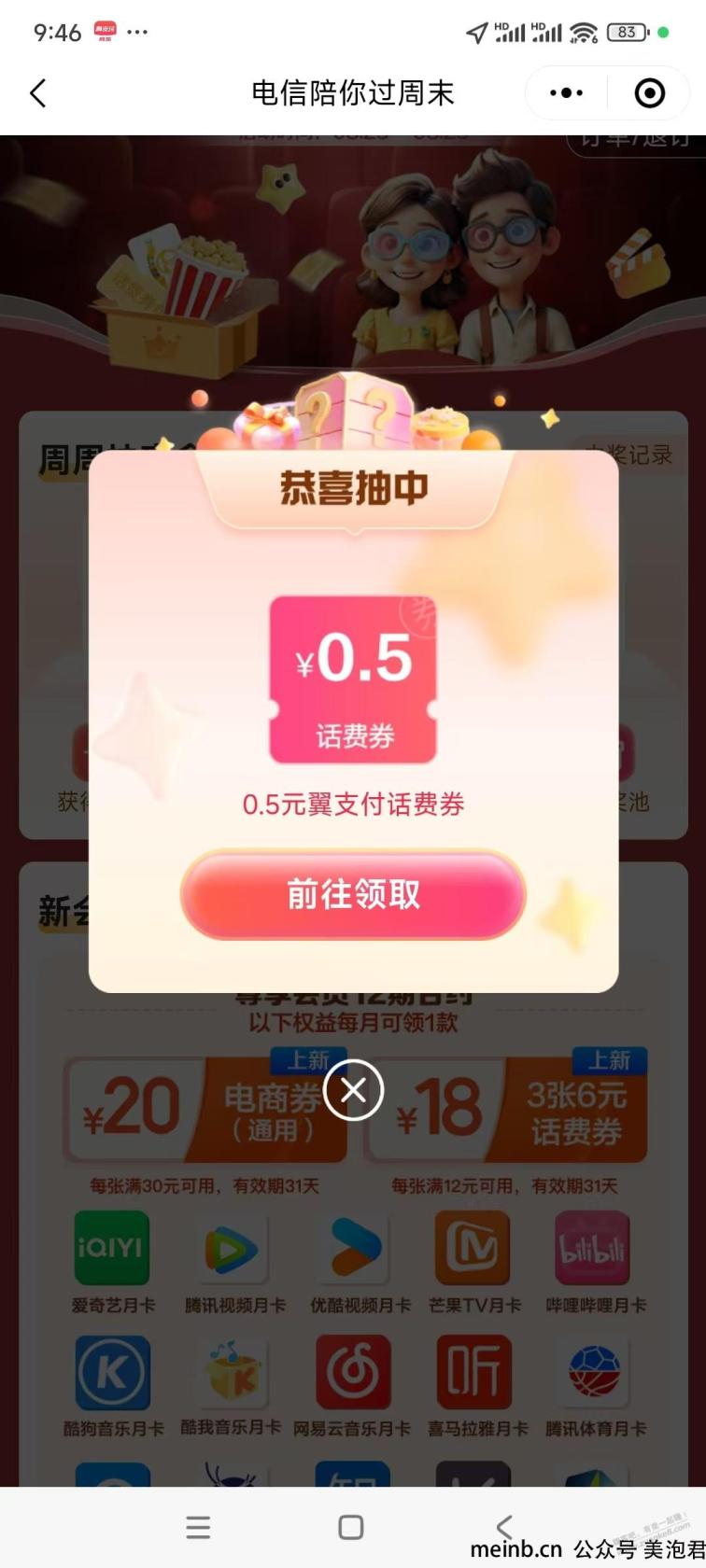Go back using the top-left arrow
Image resolution: width=706 pixels, height=1568 pixels.
[37, 93]
